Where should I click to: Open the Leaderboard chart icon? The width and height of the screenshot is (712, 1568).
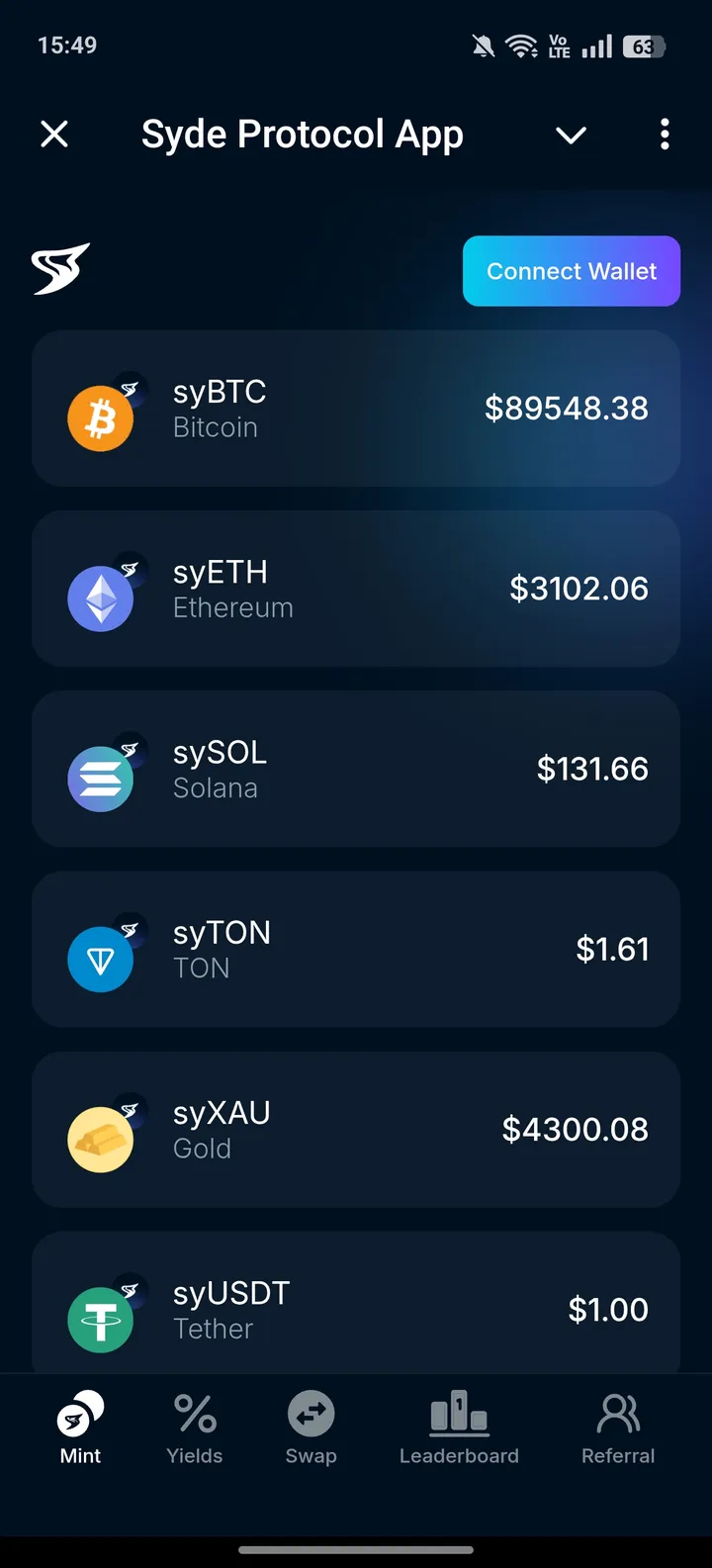tap(459, 1414)
